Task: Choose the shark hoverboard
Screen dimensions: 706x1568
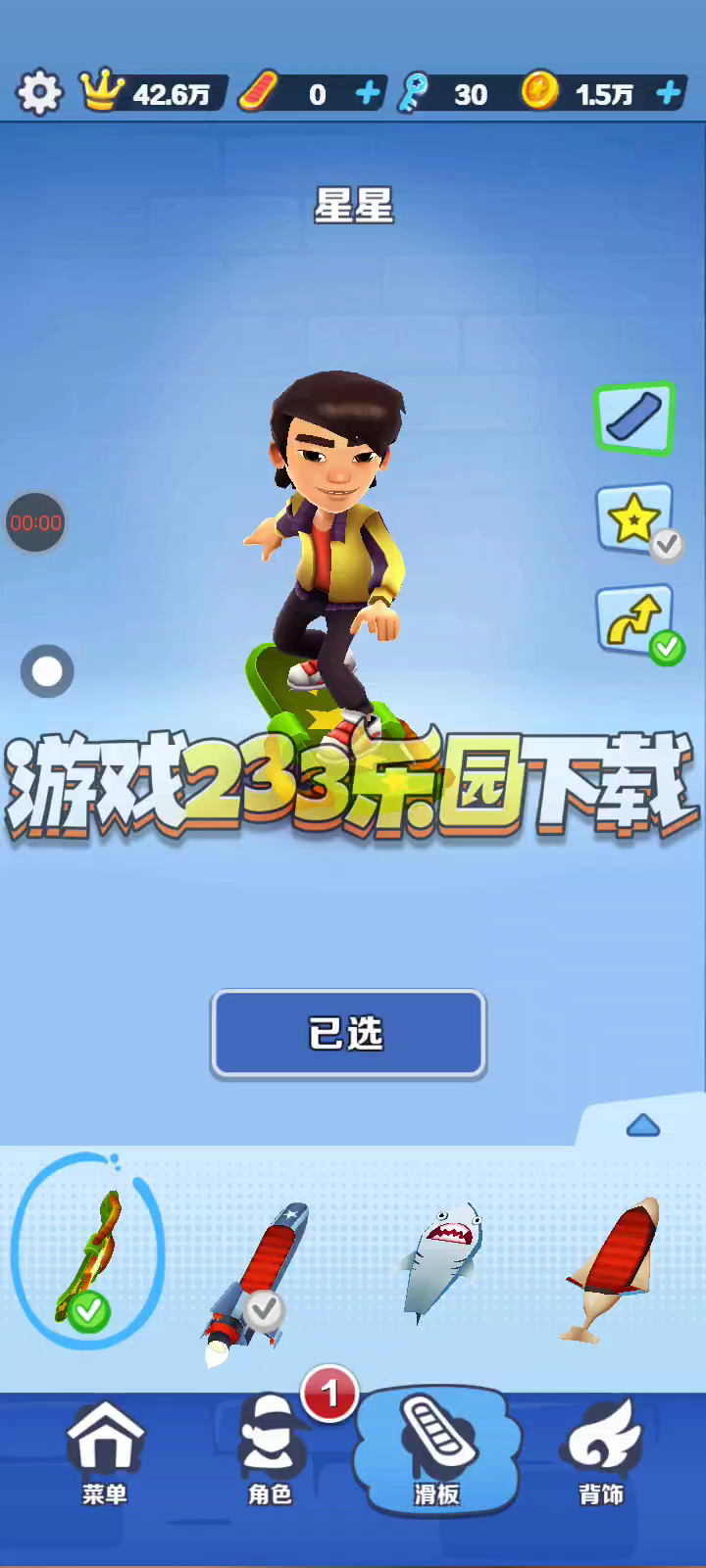Action: [443, 1259]
